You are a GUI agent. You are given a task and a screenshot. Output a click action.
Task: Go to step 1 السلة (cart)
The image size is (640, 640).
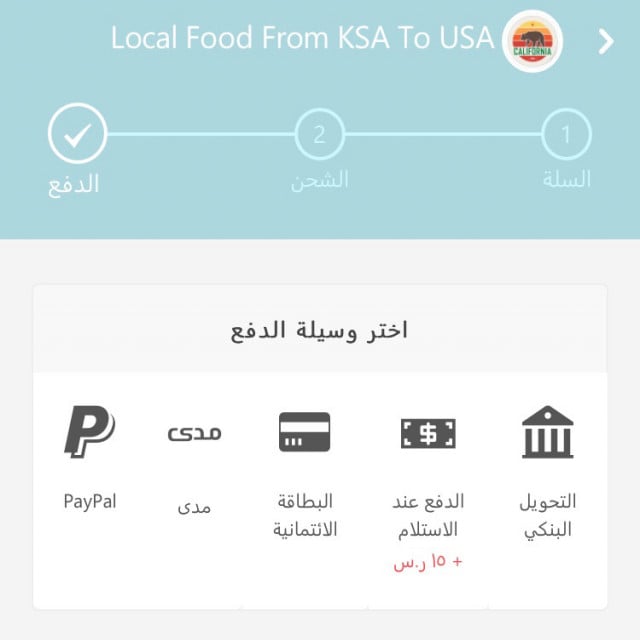(565, 135)
